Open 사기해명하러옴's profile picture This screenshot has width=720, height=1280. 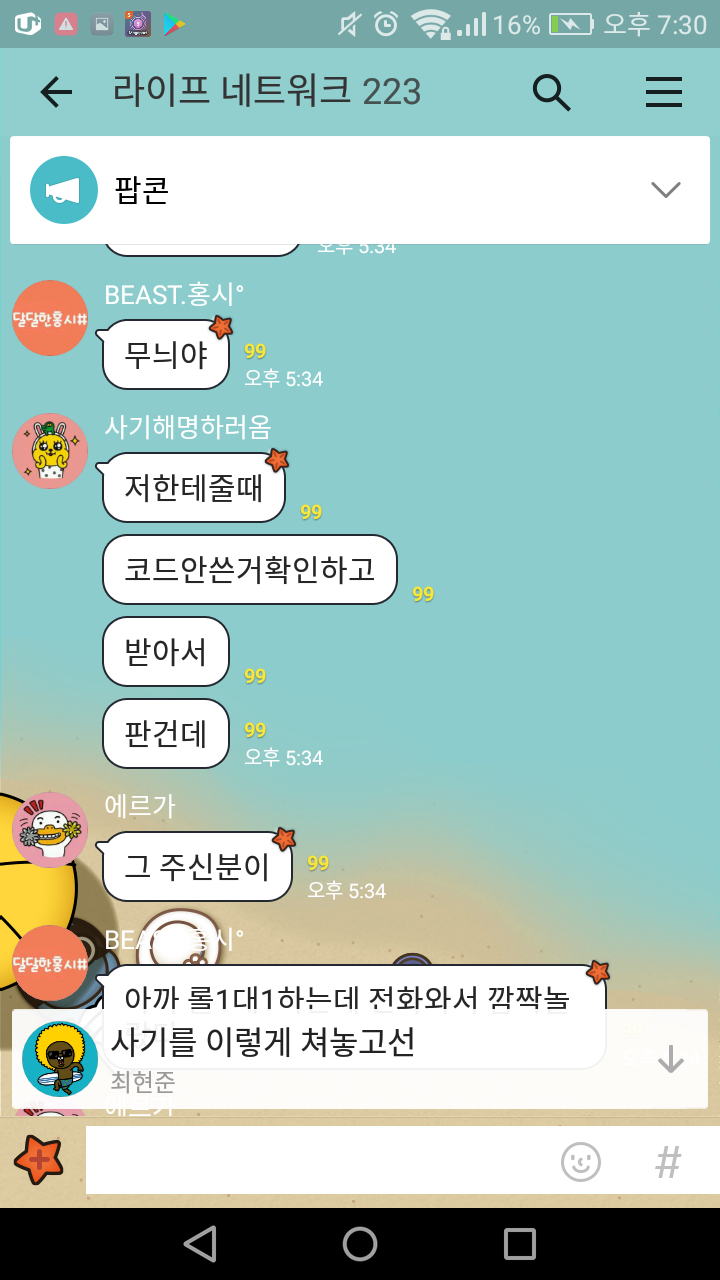(x=50, y=451)
